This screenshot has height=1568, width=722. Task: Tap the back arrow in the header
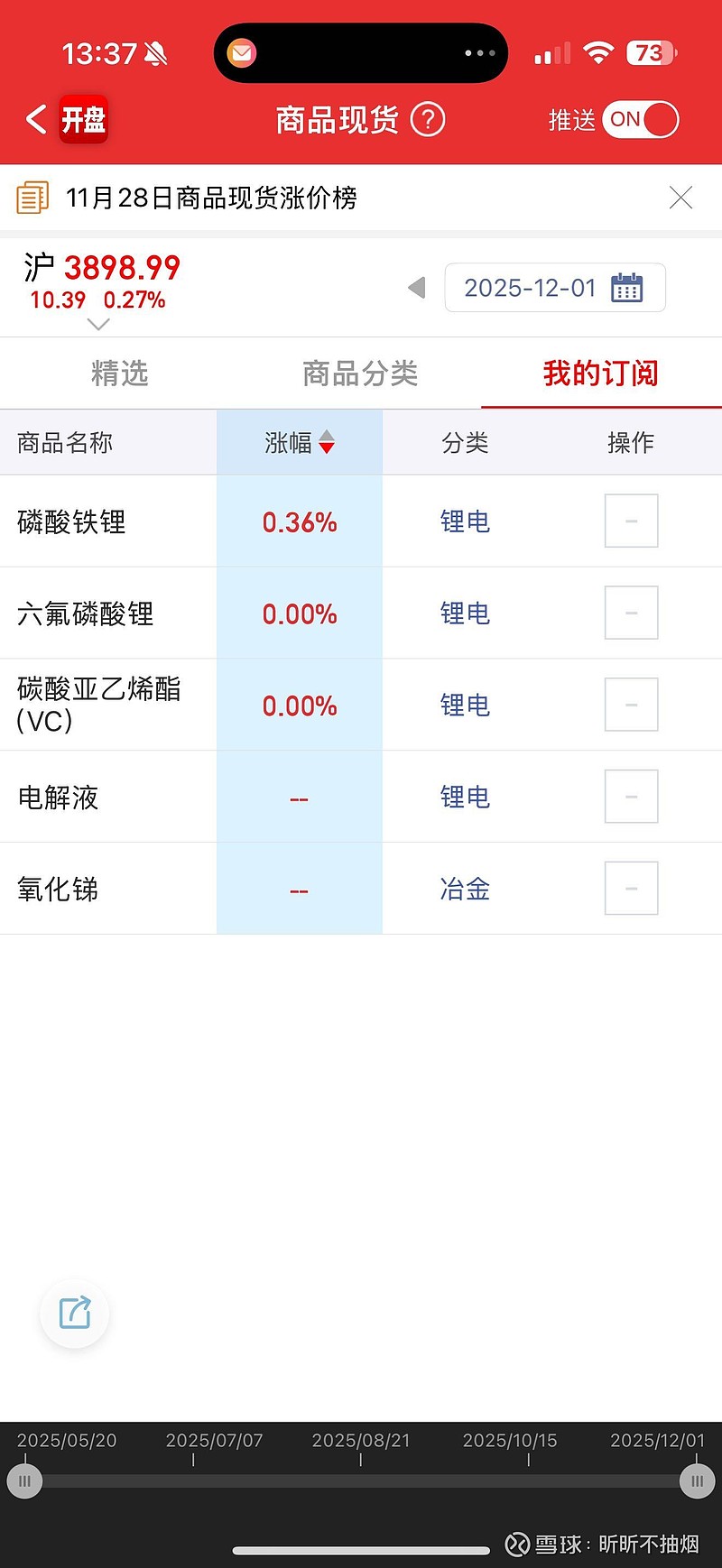click(x=35, y=118)
